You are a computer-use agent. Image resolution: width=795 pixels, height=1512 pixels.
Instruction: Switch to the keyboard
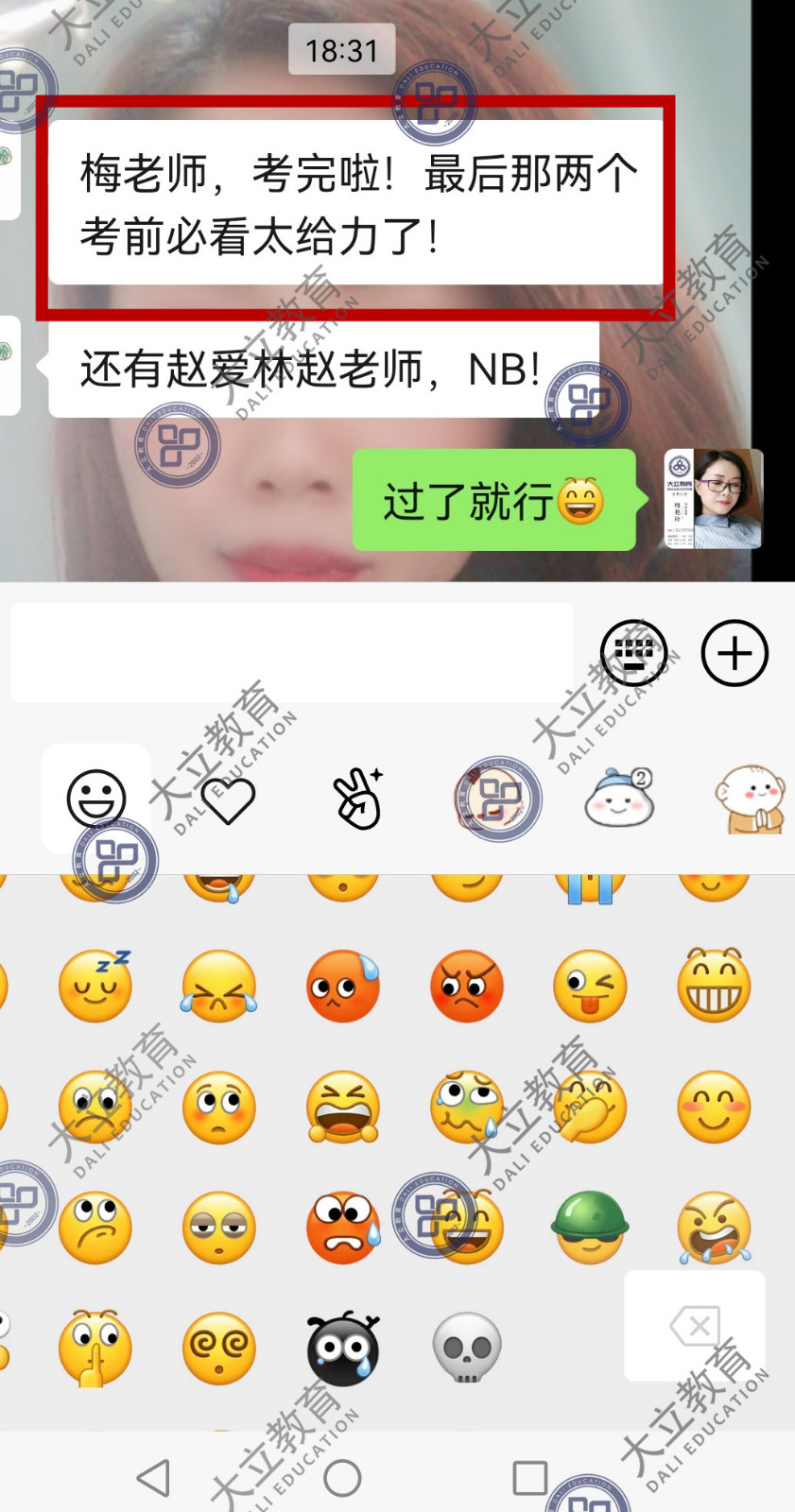633,653
